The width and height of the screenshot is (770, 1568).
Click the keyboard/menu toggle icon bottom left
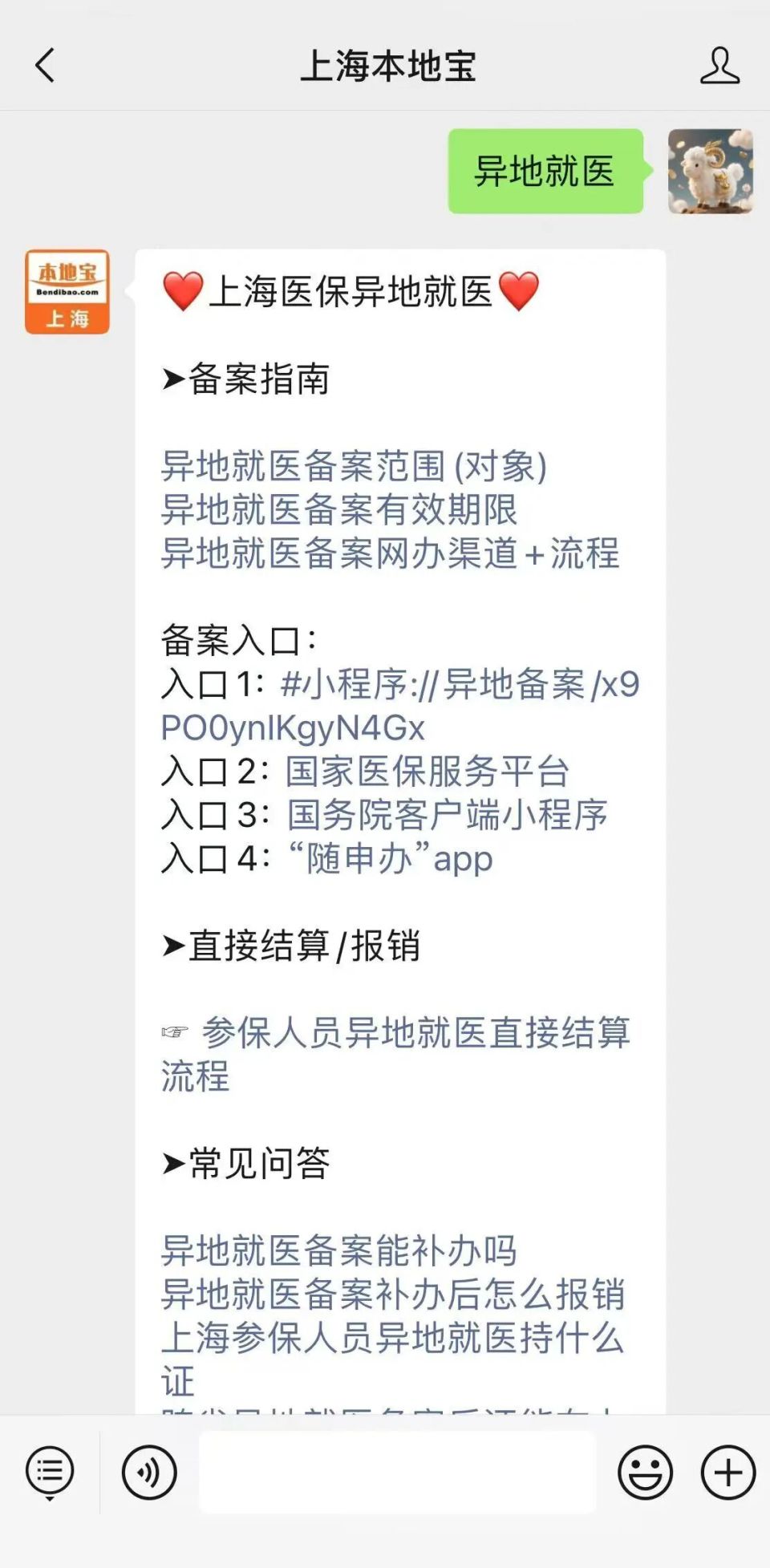click(48, 1472)
